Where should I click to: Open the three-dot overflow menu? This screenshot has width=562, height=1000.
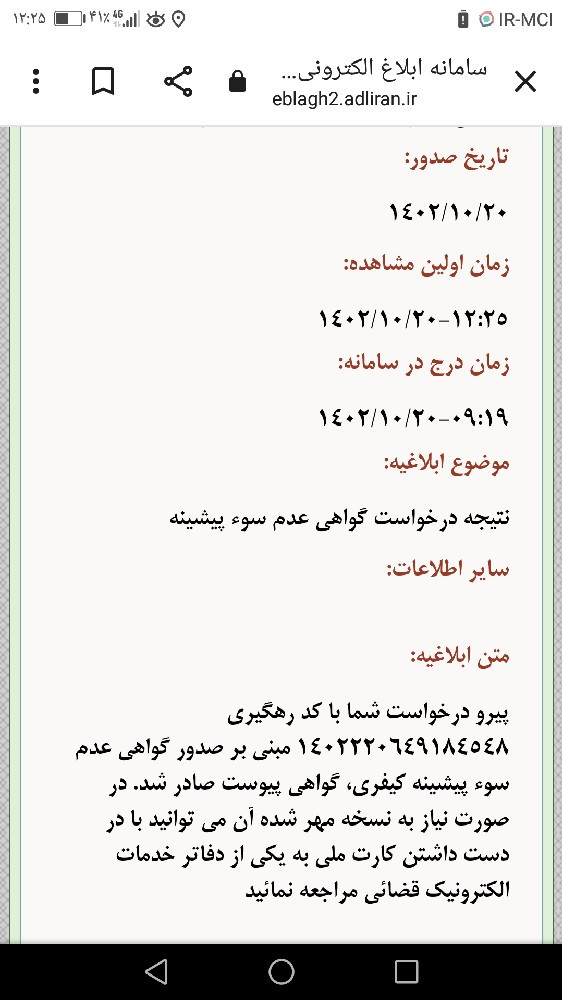tap(36, 82)
